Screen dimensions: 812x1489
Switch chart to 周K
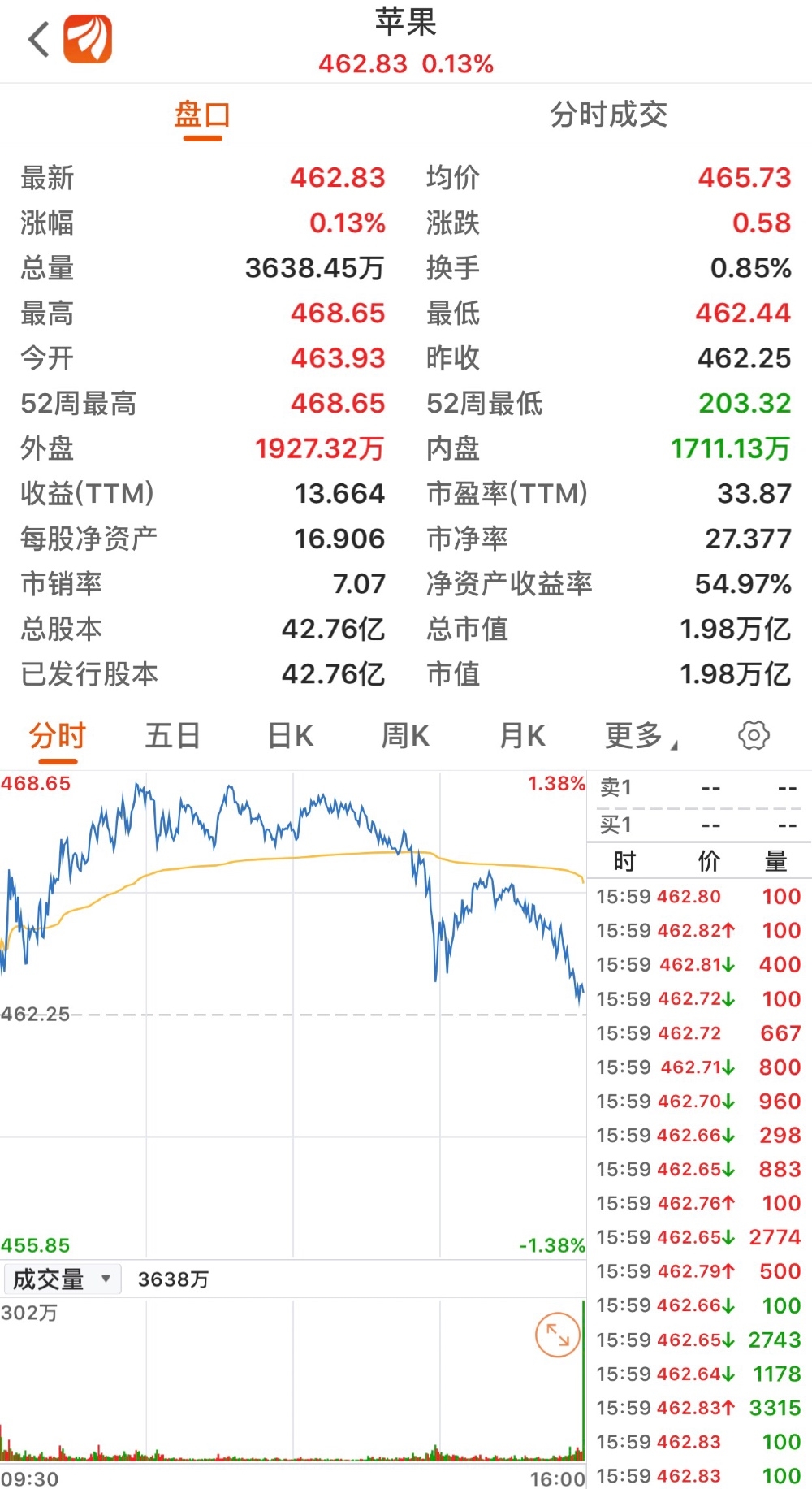[405, 736]
